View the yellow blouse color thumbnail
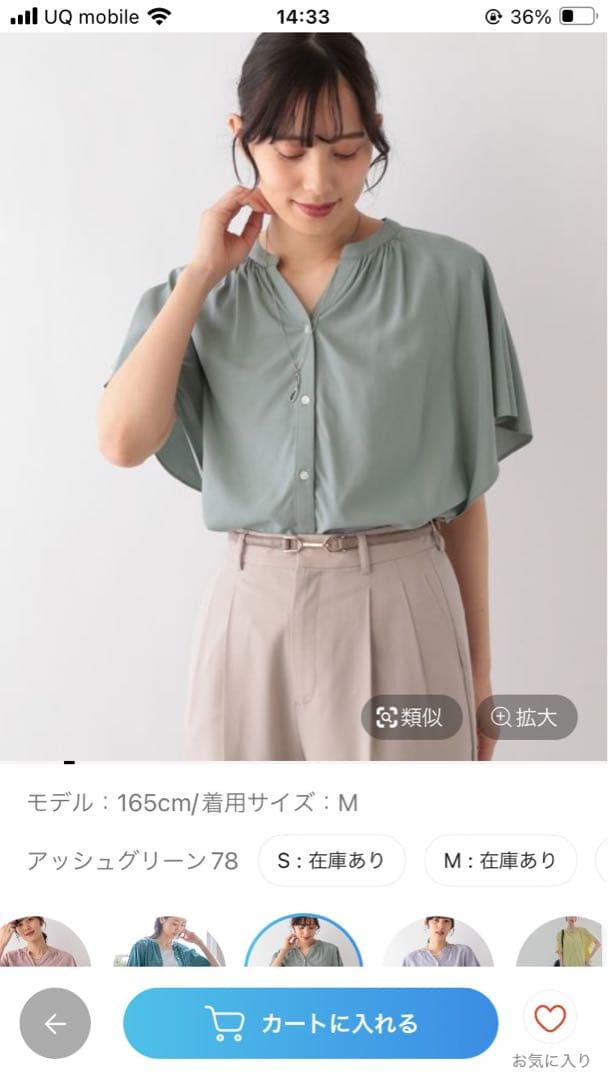 click(x=562, y=941)
